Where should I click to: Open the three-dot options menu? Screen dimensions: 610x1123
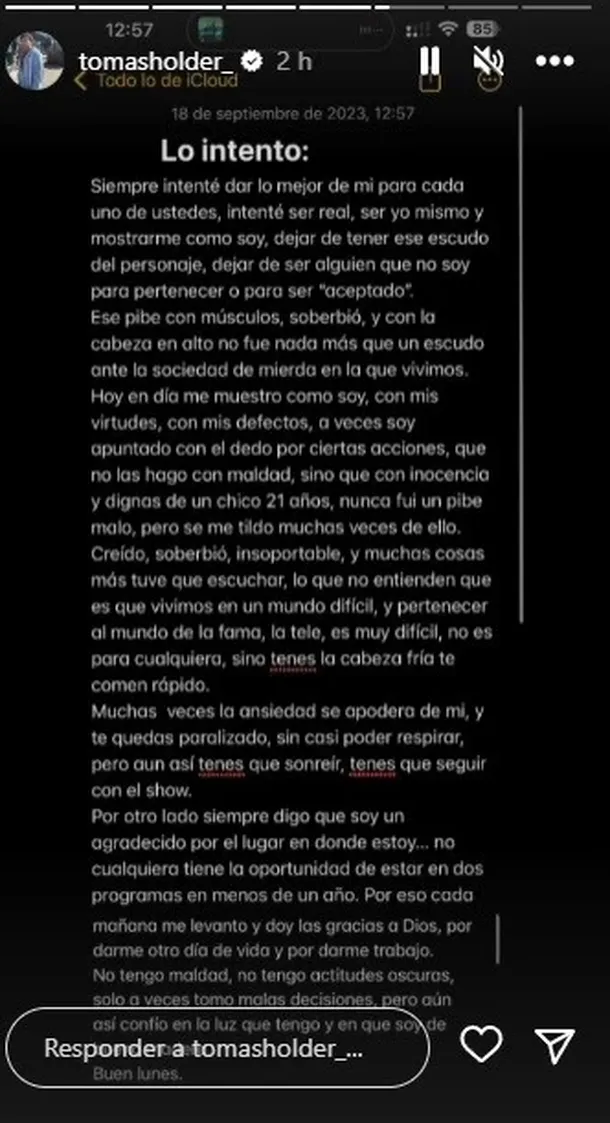pyautogui.click(x=554, y=61)
